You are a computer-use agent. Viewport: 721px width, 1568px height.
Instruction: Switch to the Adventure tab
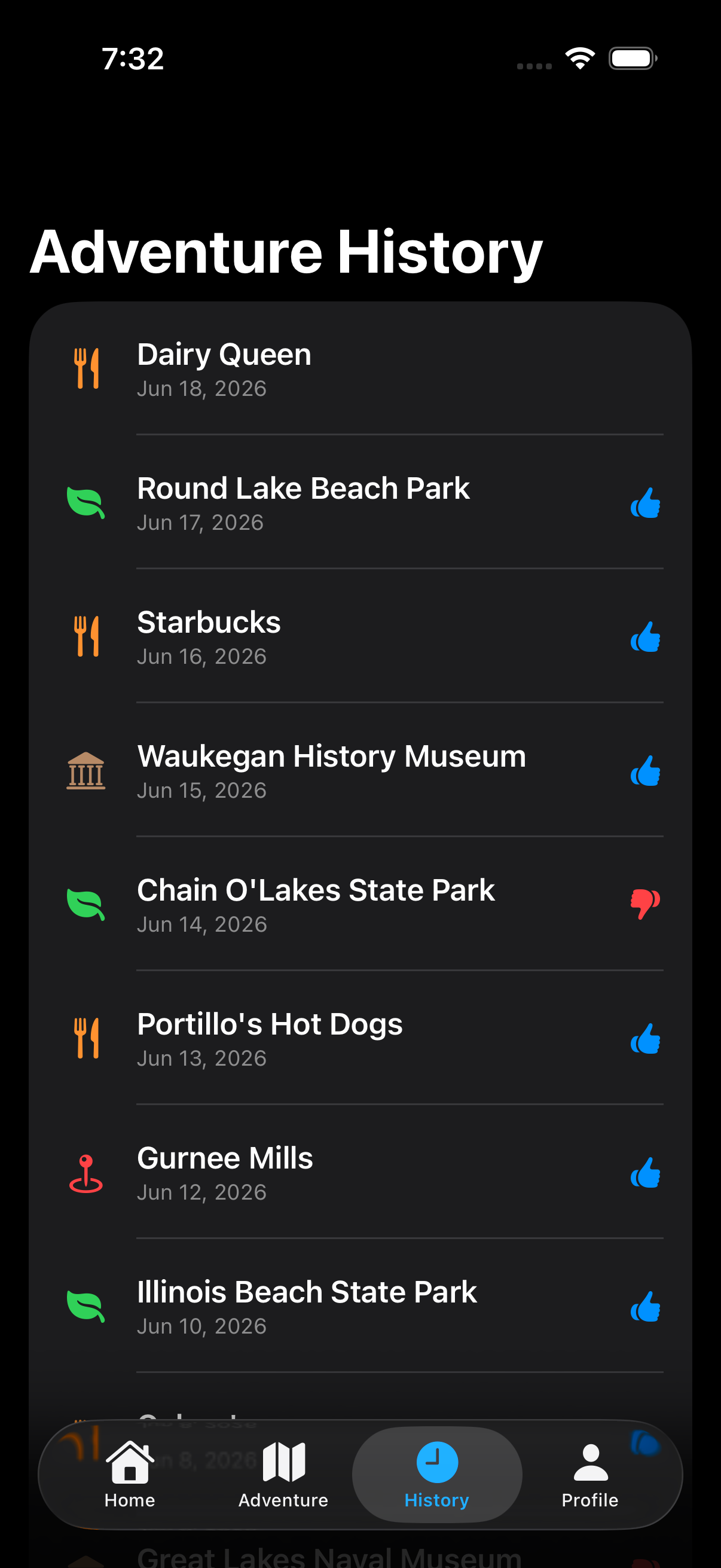283,1475
